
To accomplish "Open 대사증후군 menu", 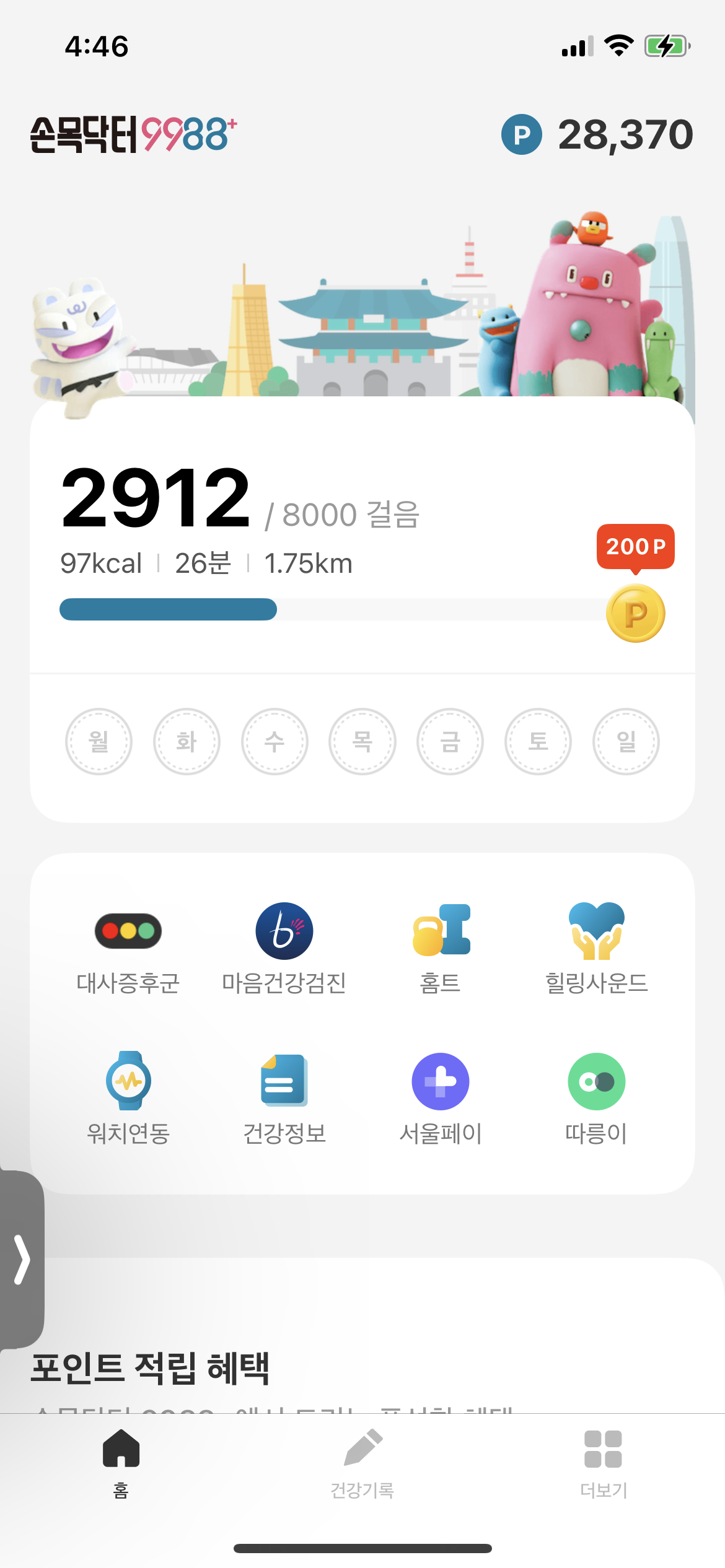I will click(128, 949).
